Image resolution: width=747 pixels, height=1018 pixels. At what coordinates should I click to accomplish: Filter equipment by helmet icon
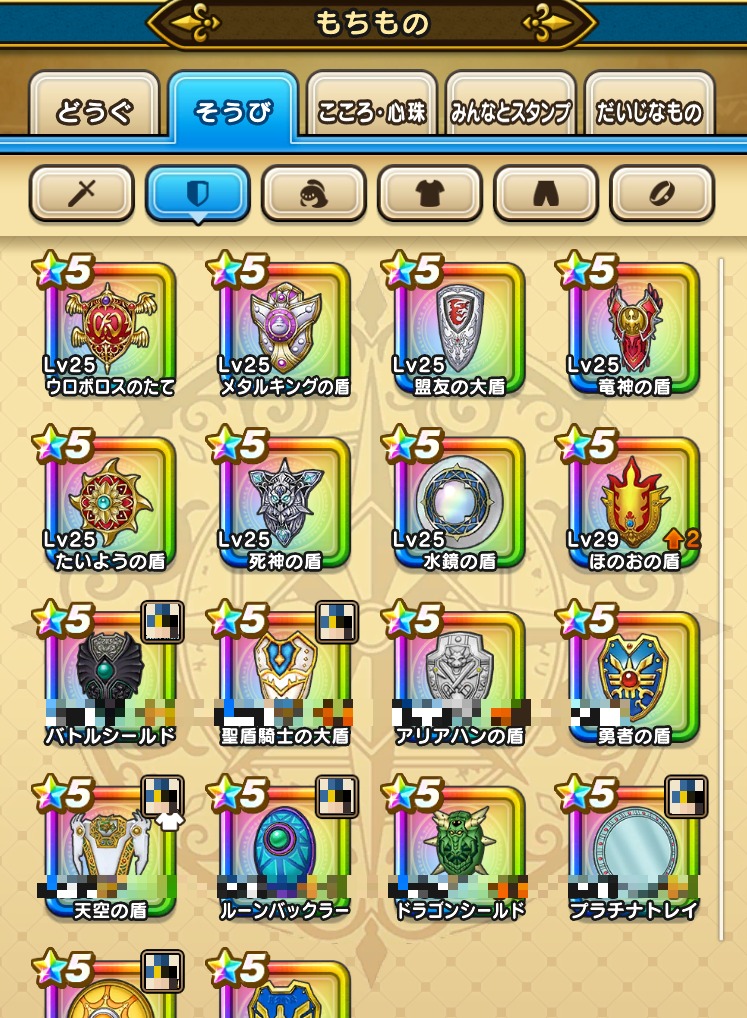click(313, 193)
